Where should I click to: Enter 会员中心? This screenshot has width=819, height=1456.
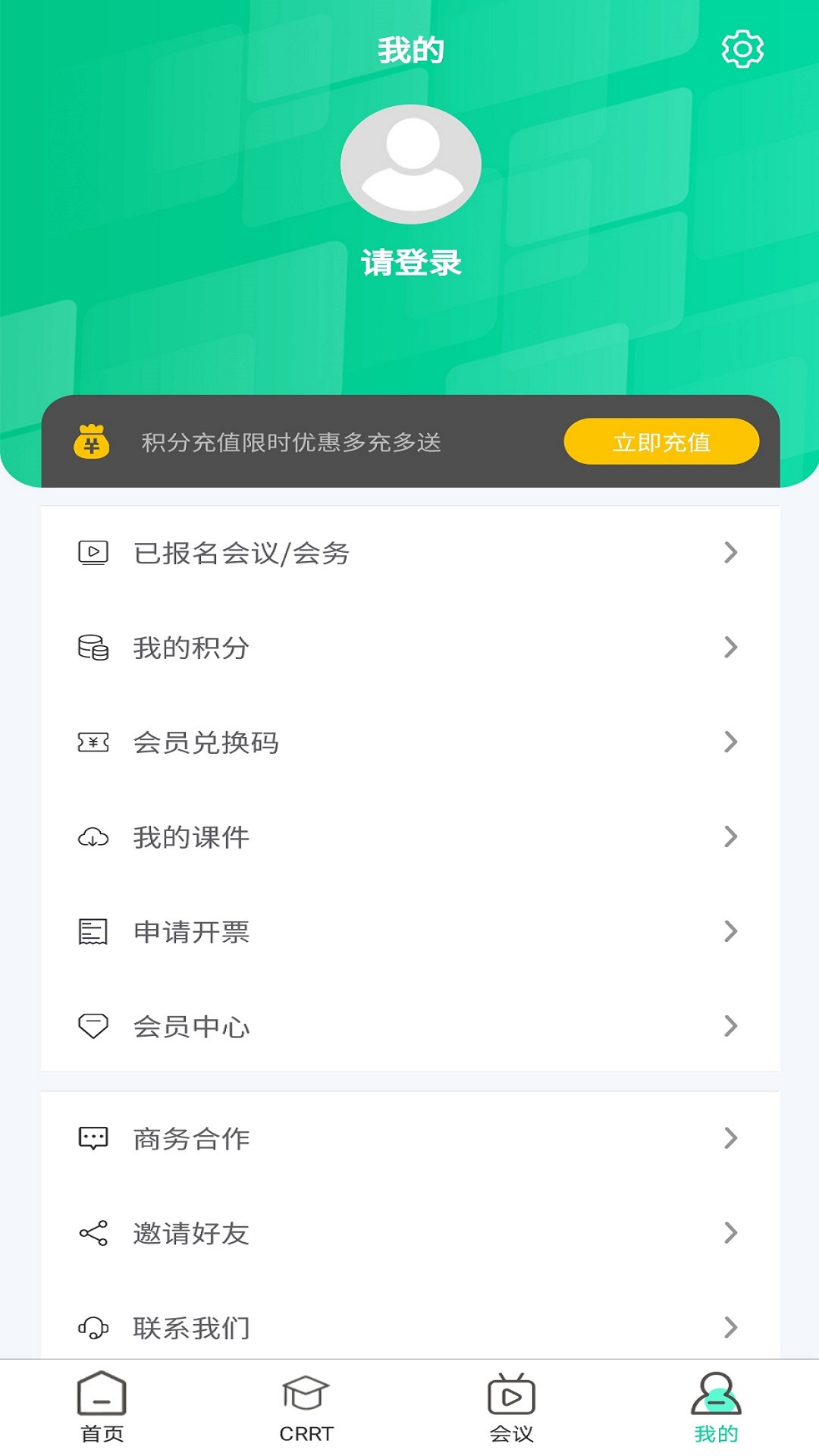(409, 1026)
